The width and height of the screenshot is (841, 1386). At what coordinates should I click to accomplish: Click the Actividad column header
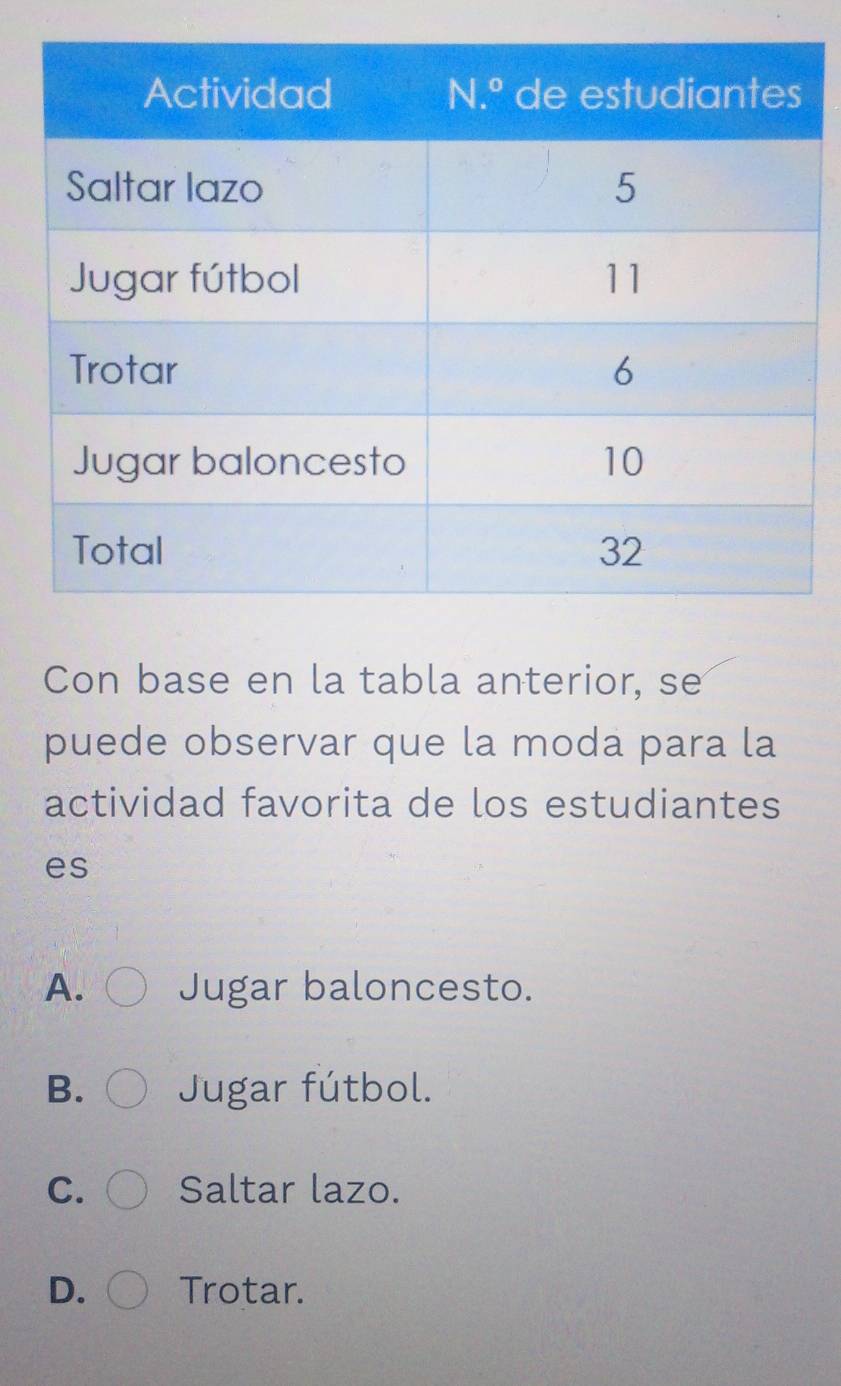(x=237, y=94)
